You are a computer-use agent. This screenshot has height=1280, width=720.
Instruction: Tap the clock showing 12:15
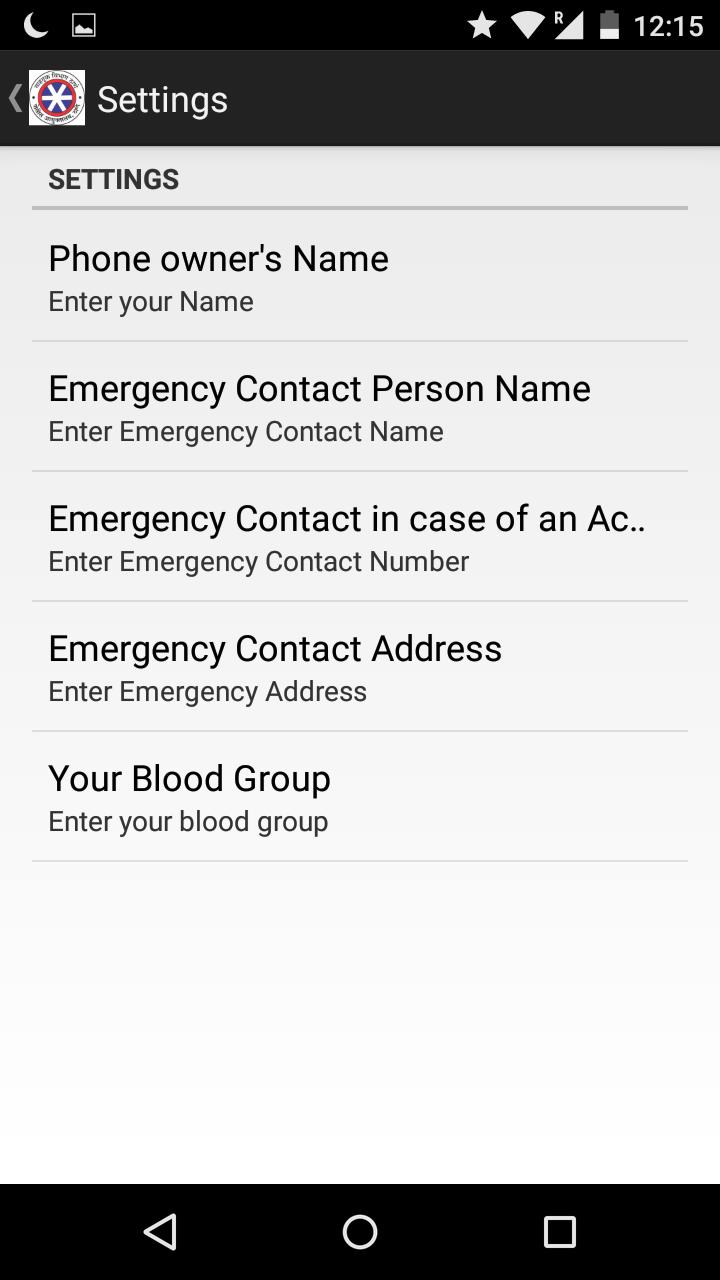667,24
